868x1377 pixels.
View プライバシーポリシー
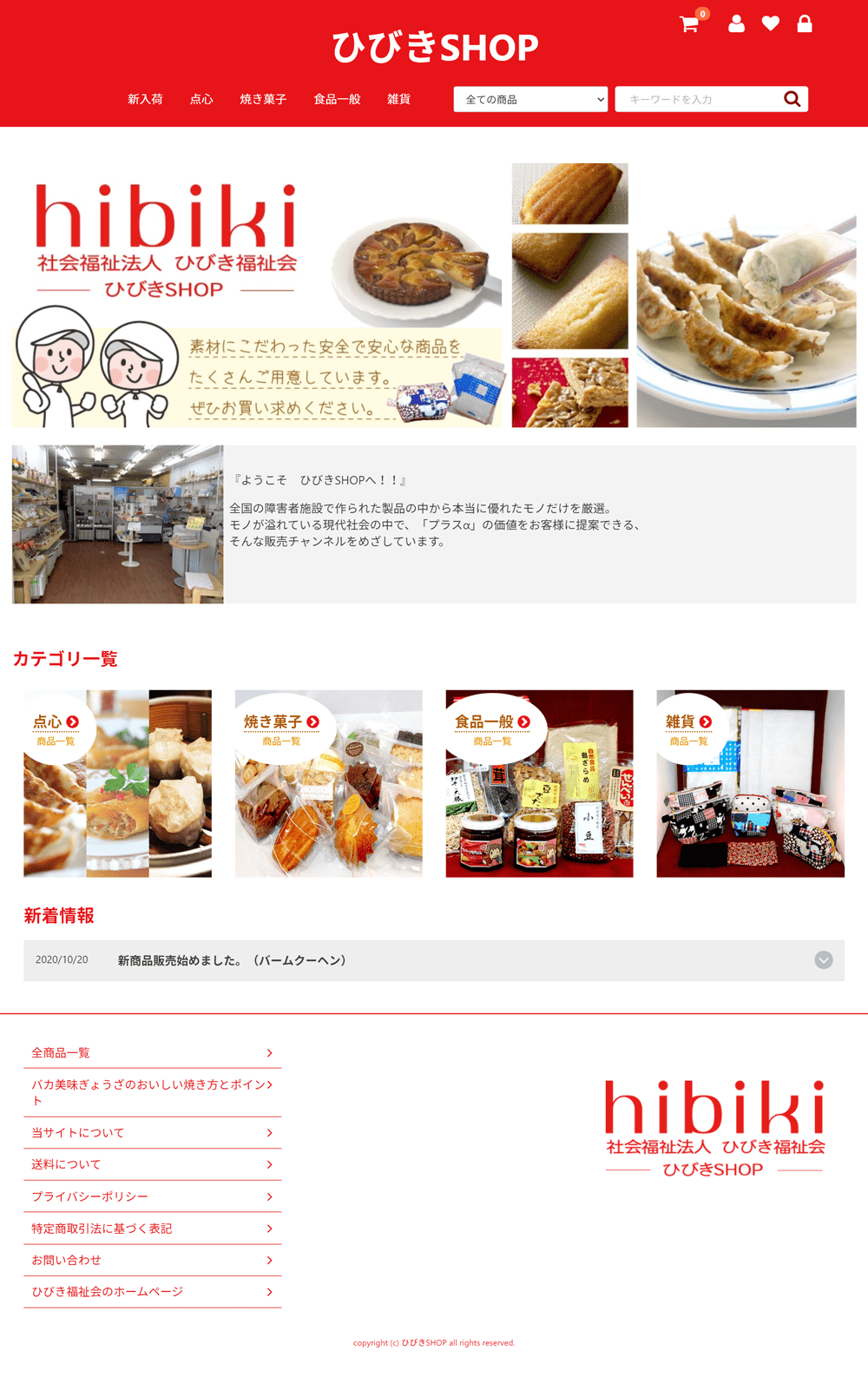tap(152, 1196)
